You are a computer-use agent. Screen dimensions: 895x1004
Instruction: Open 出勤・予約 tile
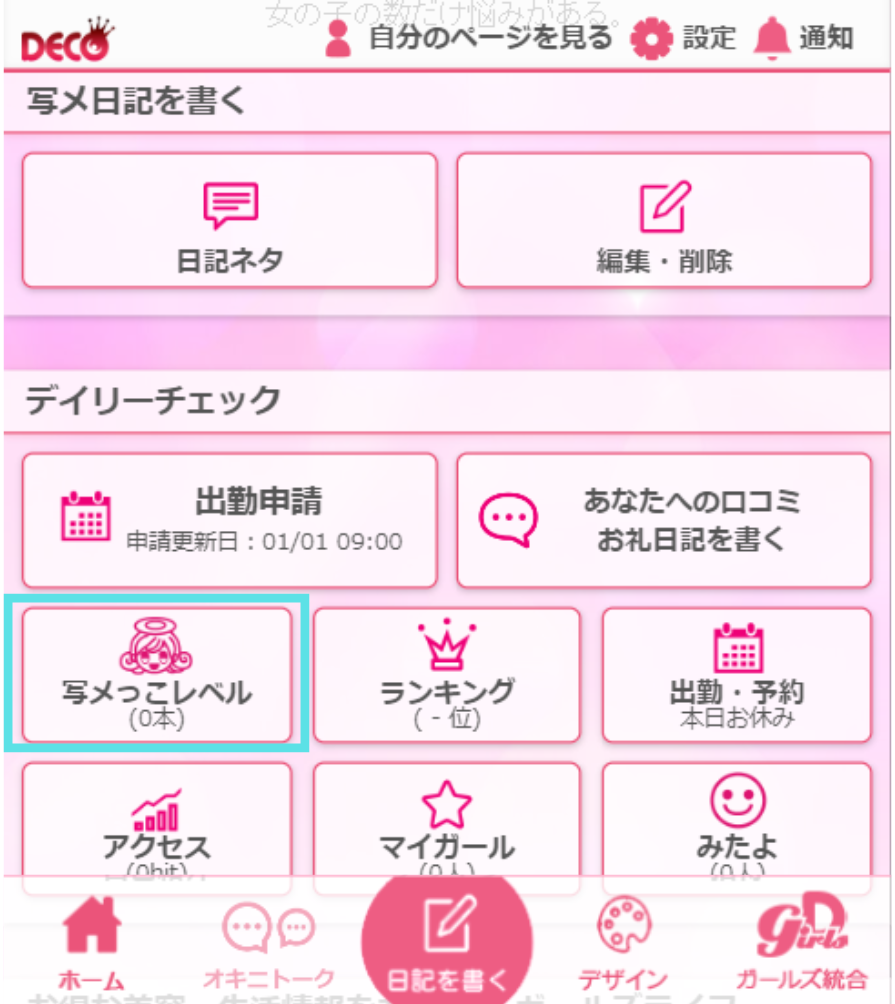[737, 675]
